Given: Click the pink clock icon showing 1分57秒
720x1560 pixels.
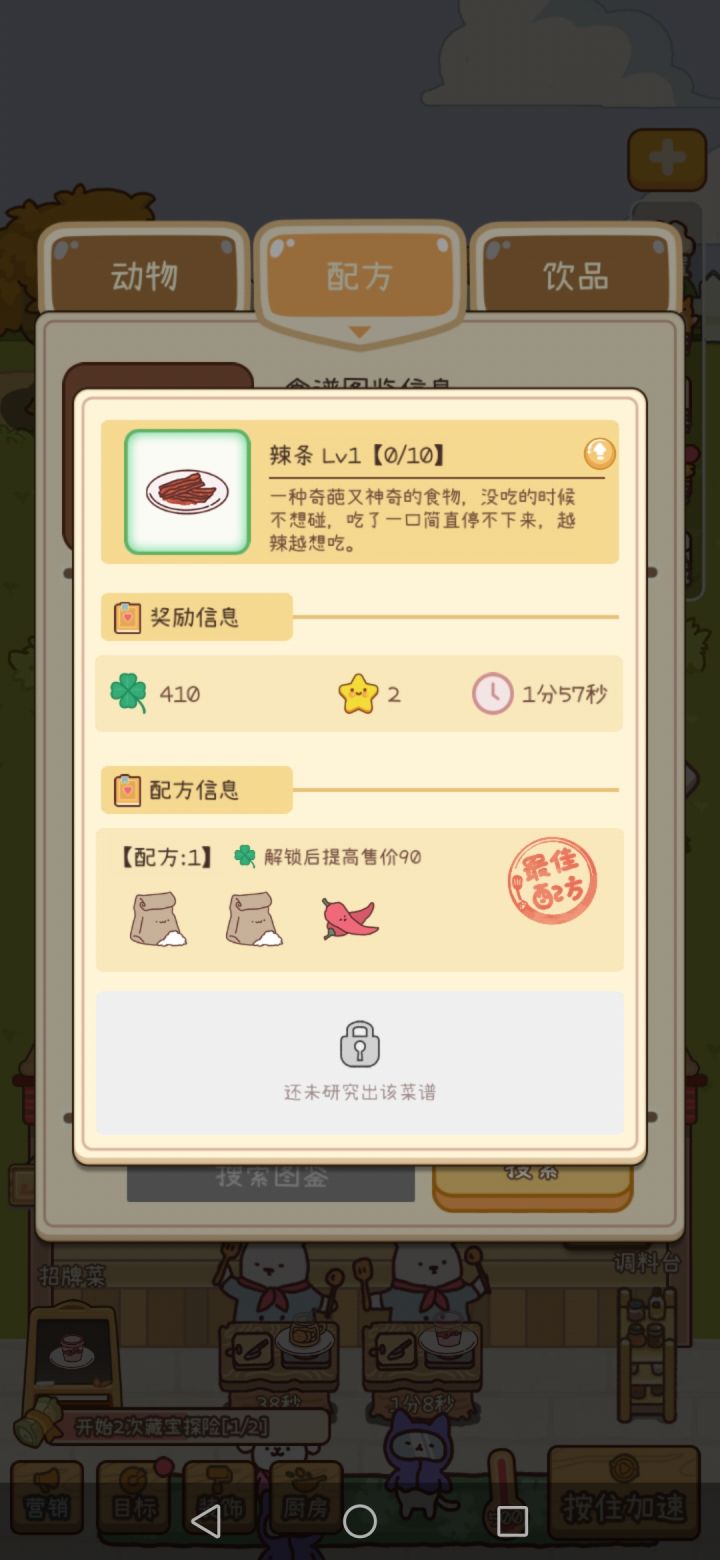Looking at the screenshot, I should tap(492, 690).
